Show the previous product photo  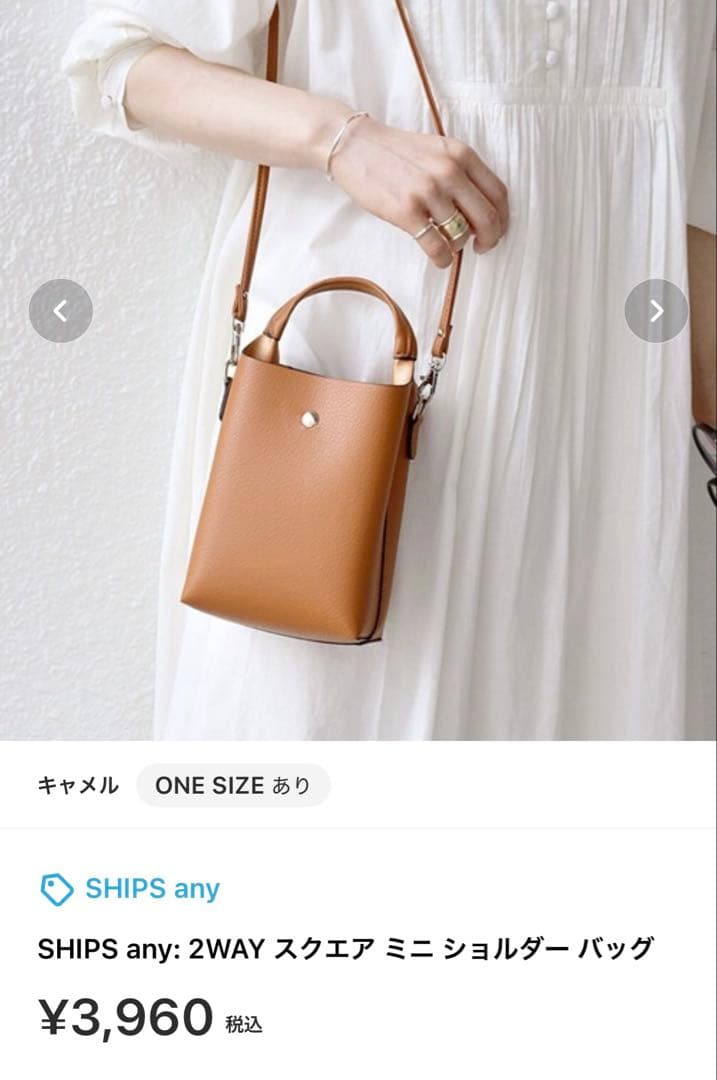tap(61, 311)
